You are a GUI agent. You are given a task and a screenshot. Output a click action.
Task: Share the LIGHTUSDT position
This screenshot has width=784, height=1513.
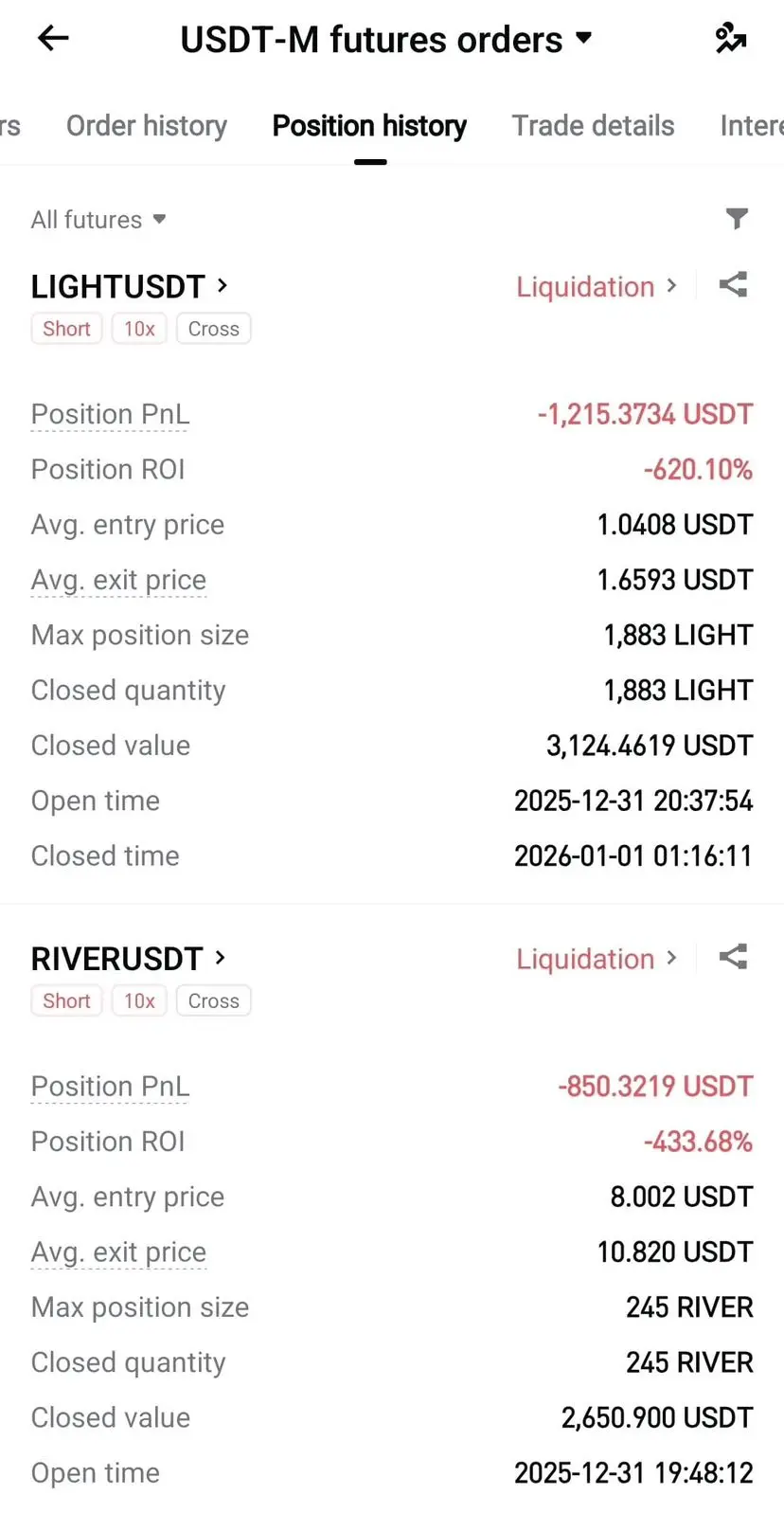point(733,285)
